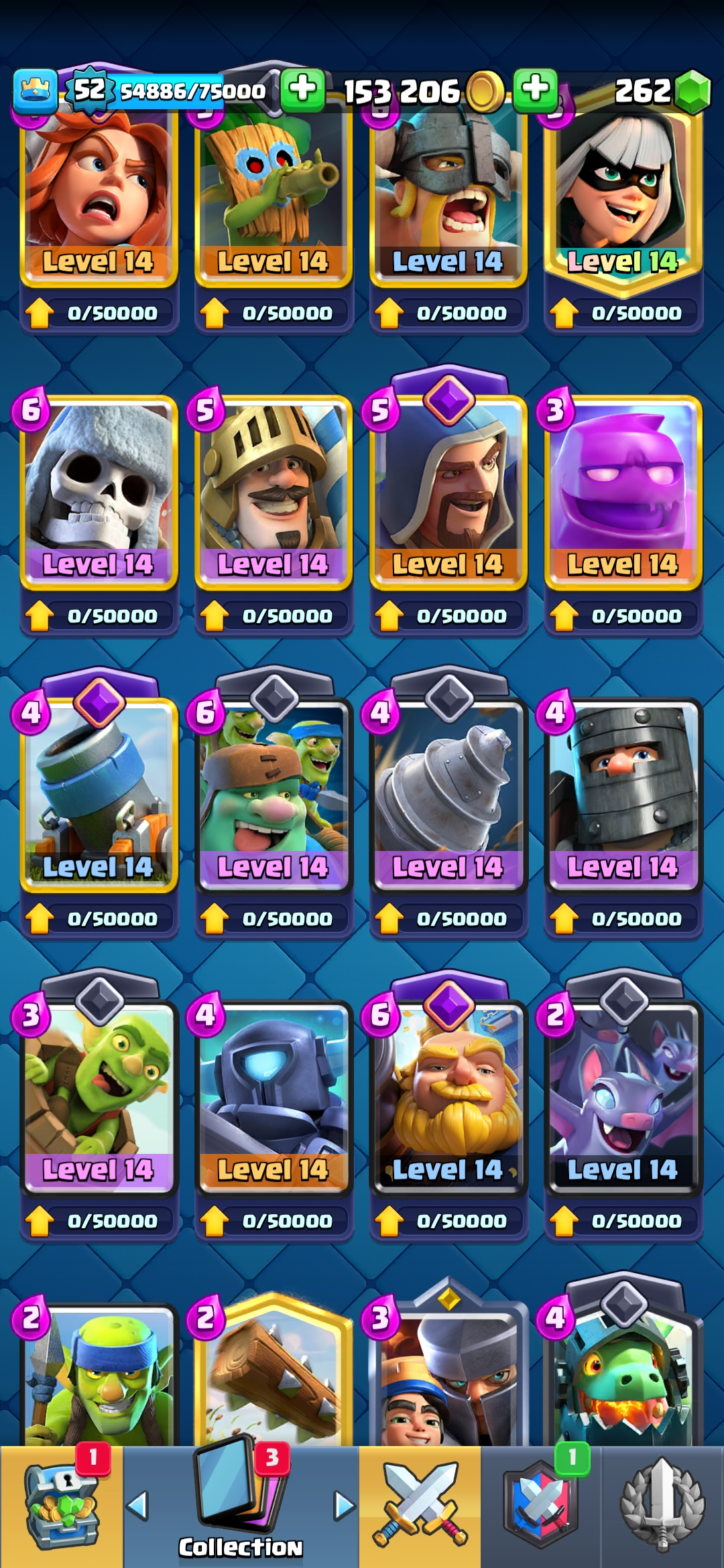This screenshot has width=724, height=1568.
Task: Select the Cannon Cart card
Action: [99, 794]
